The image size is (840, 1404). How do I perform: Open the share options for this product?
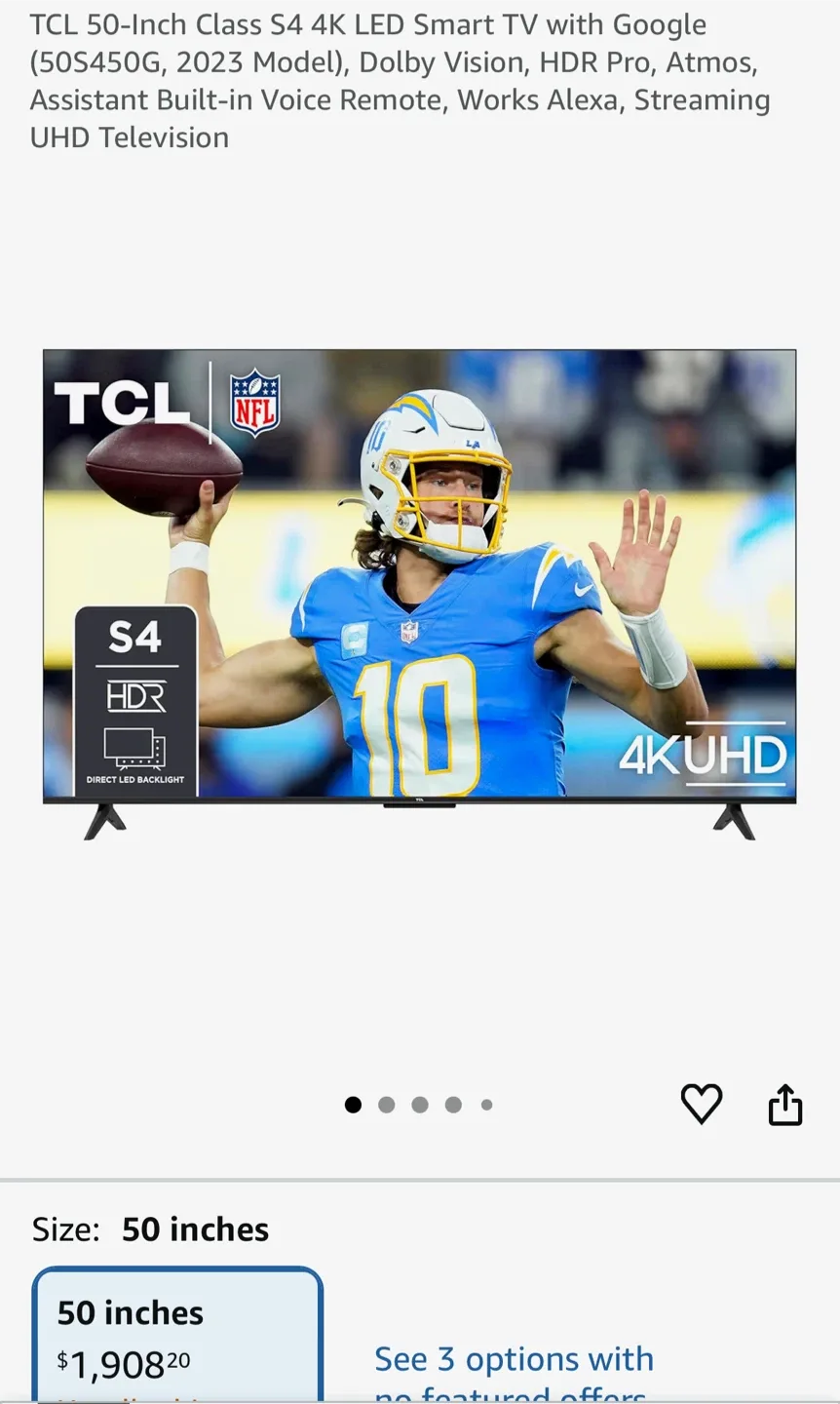pos(785,1104)
